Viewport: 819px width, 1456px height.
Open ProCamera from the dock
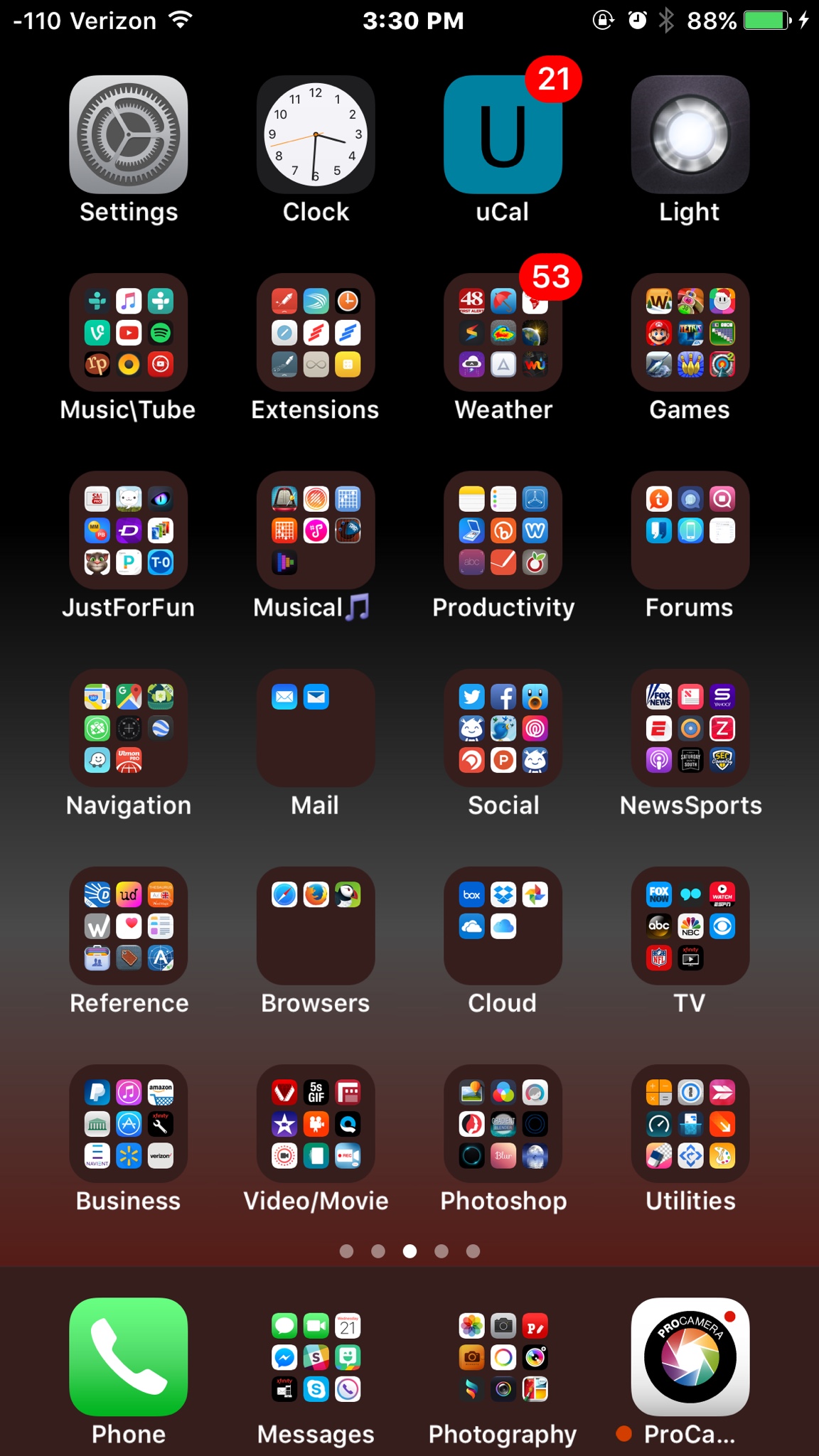pos(690,1356)
